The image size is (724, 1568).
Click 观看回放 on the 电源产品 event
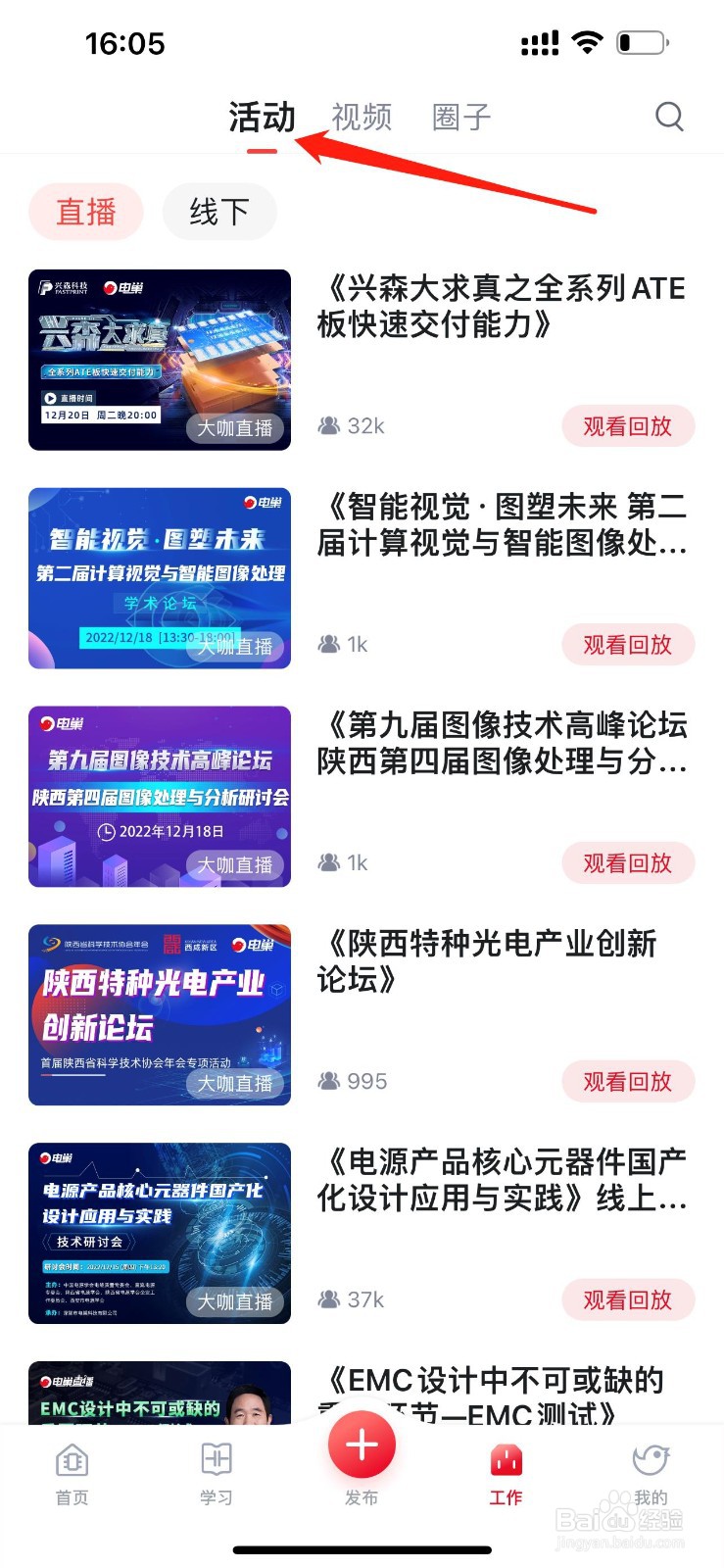click(627, 1299)
